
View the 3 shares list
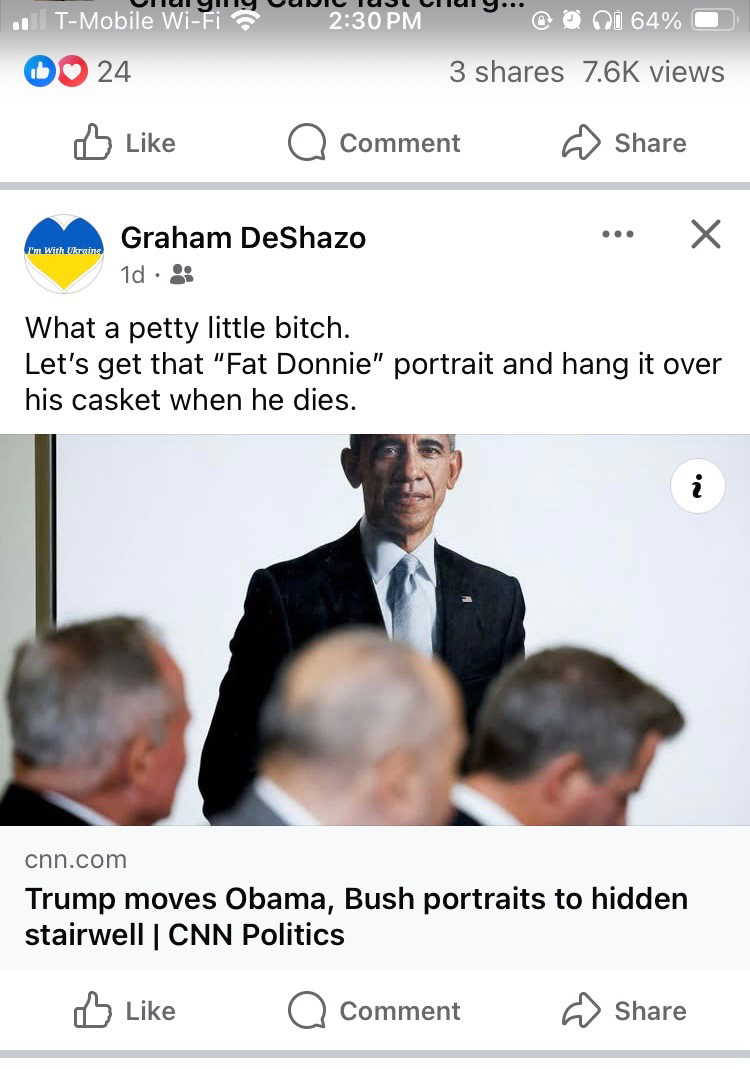pos(506,72)
